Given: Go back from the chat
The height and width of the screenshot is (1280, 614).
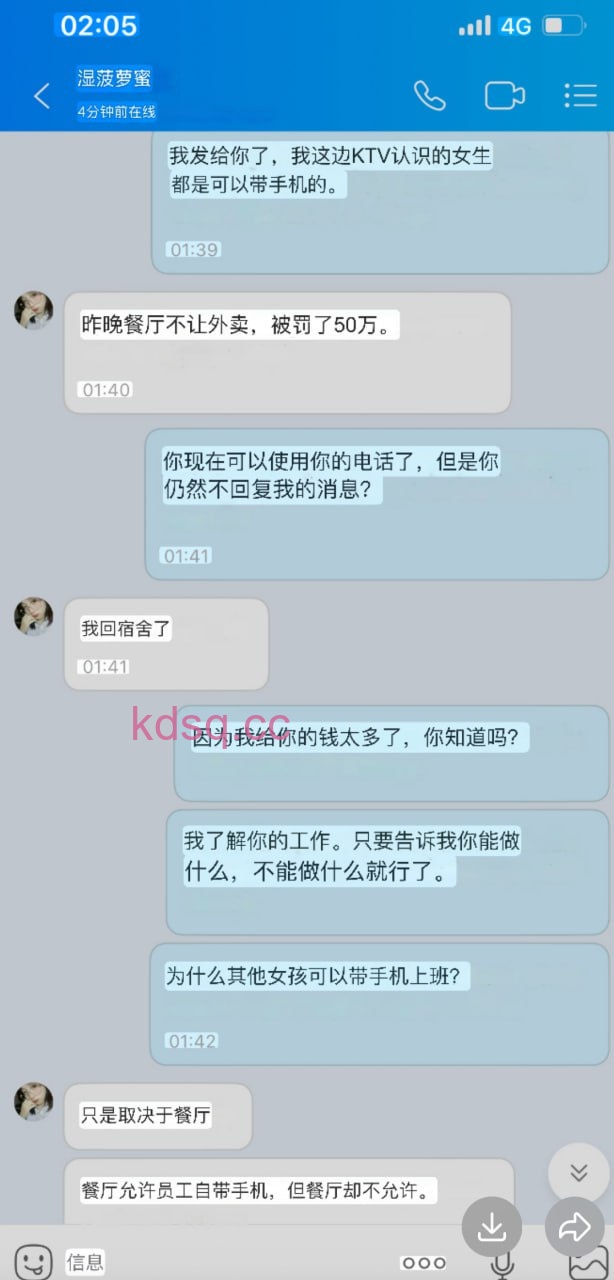Looking at the screenshot, I should tap(42, 96).
